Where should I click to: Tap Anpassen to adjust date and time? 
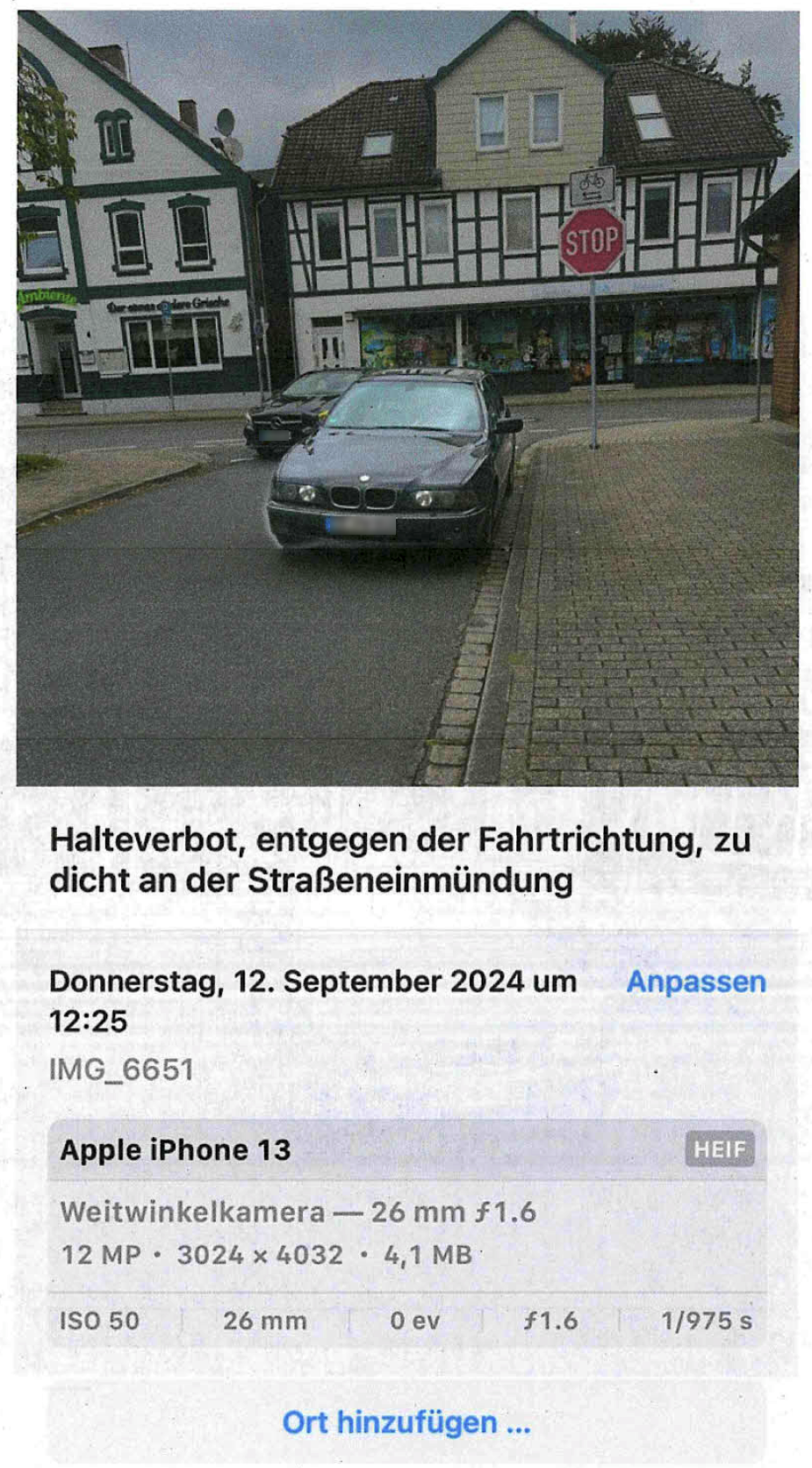[x=695, y=982]
